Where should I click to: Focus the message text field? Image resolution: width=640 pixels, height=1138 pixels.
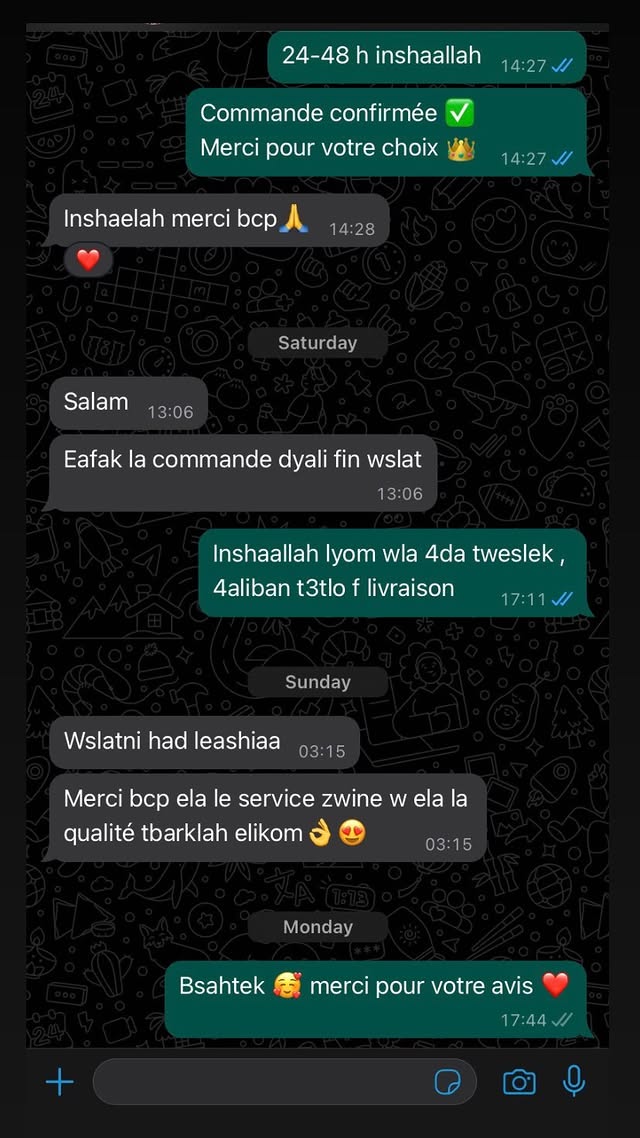point(260,1081)
